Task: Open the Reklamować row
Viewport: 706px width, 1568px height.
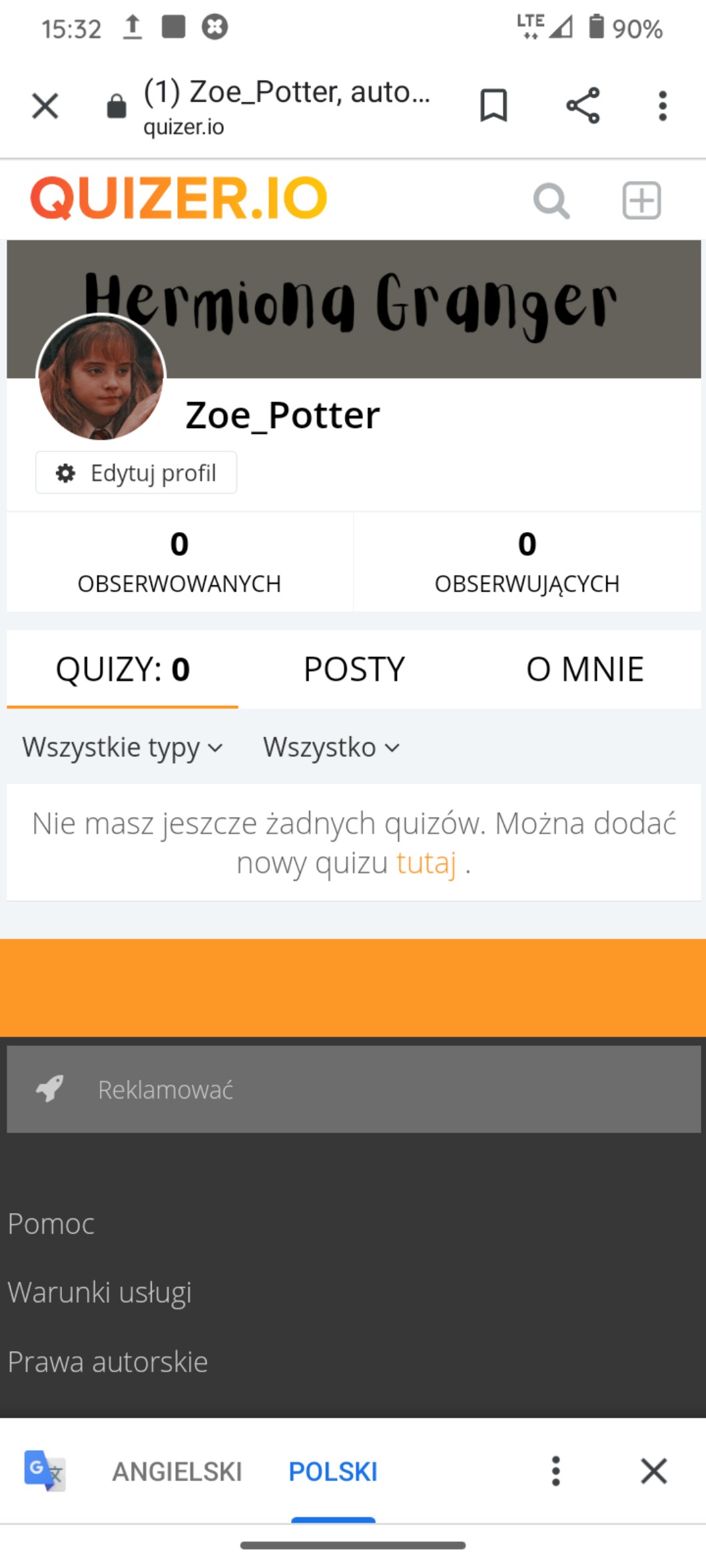Action: point(354,1089)
